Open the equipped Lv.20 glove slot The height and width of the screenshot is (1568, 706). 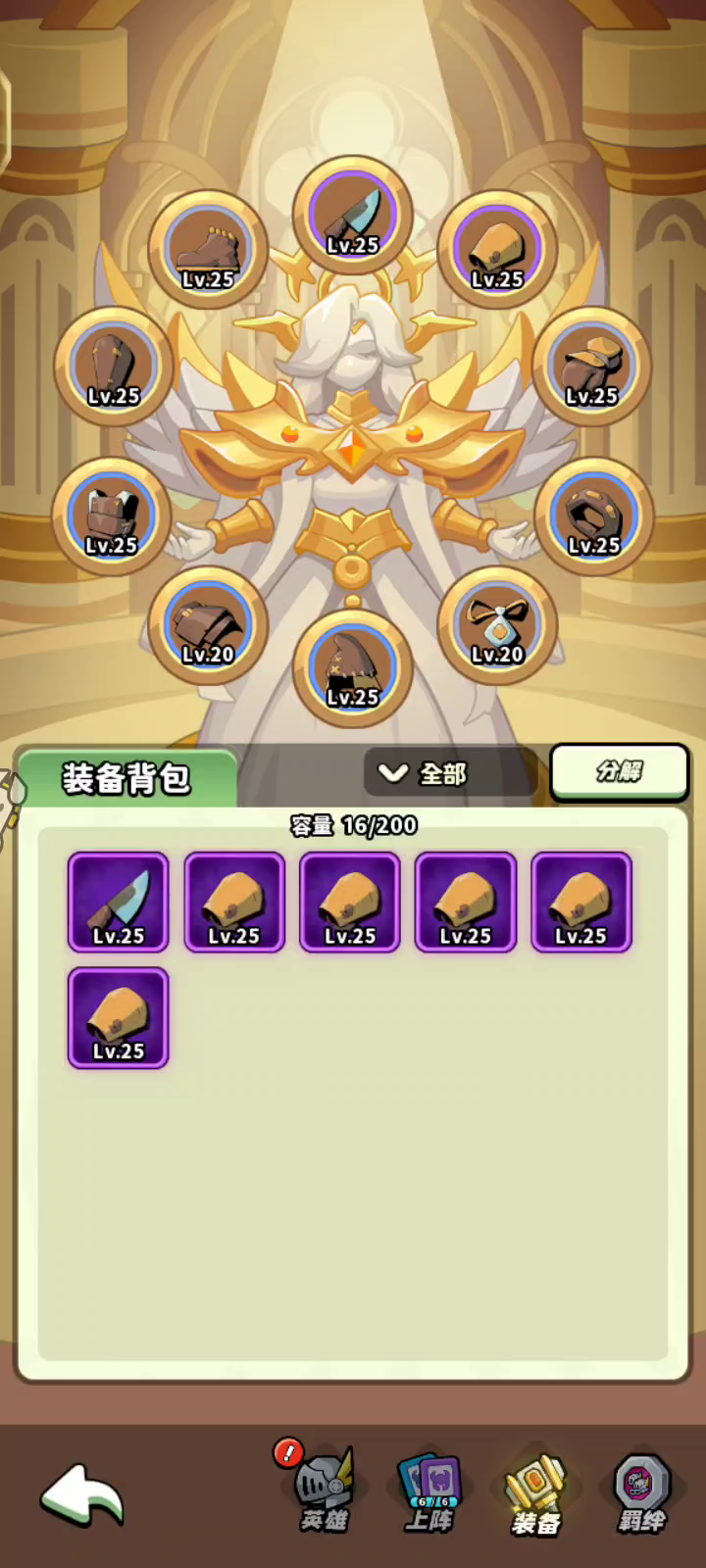[x=208, y=625]
